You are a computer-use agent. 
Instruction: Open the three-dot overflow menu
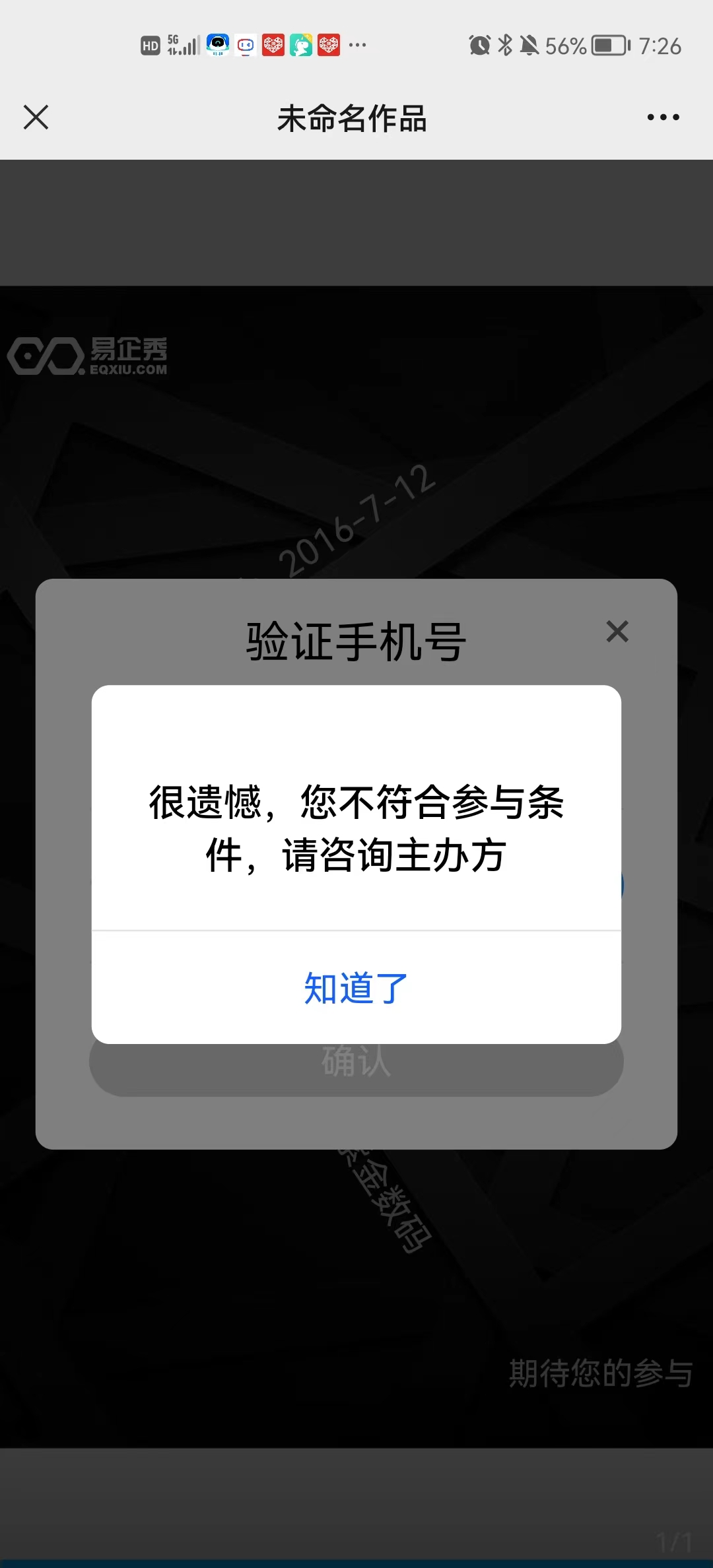point(663,117)
